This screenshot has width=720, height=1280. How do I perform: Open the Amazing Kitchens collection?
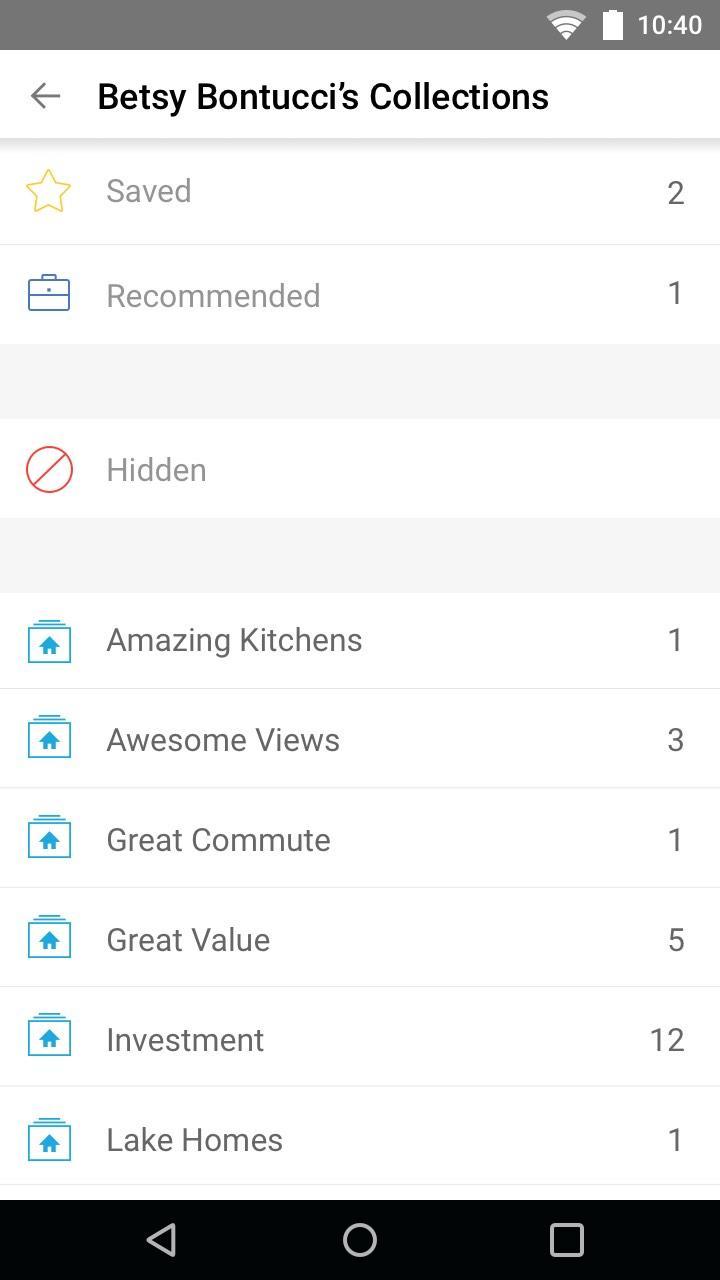(x=360, y=640)
